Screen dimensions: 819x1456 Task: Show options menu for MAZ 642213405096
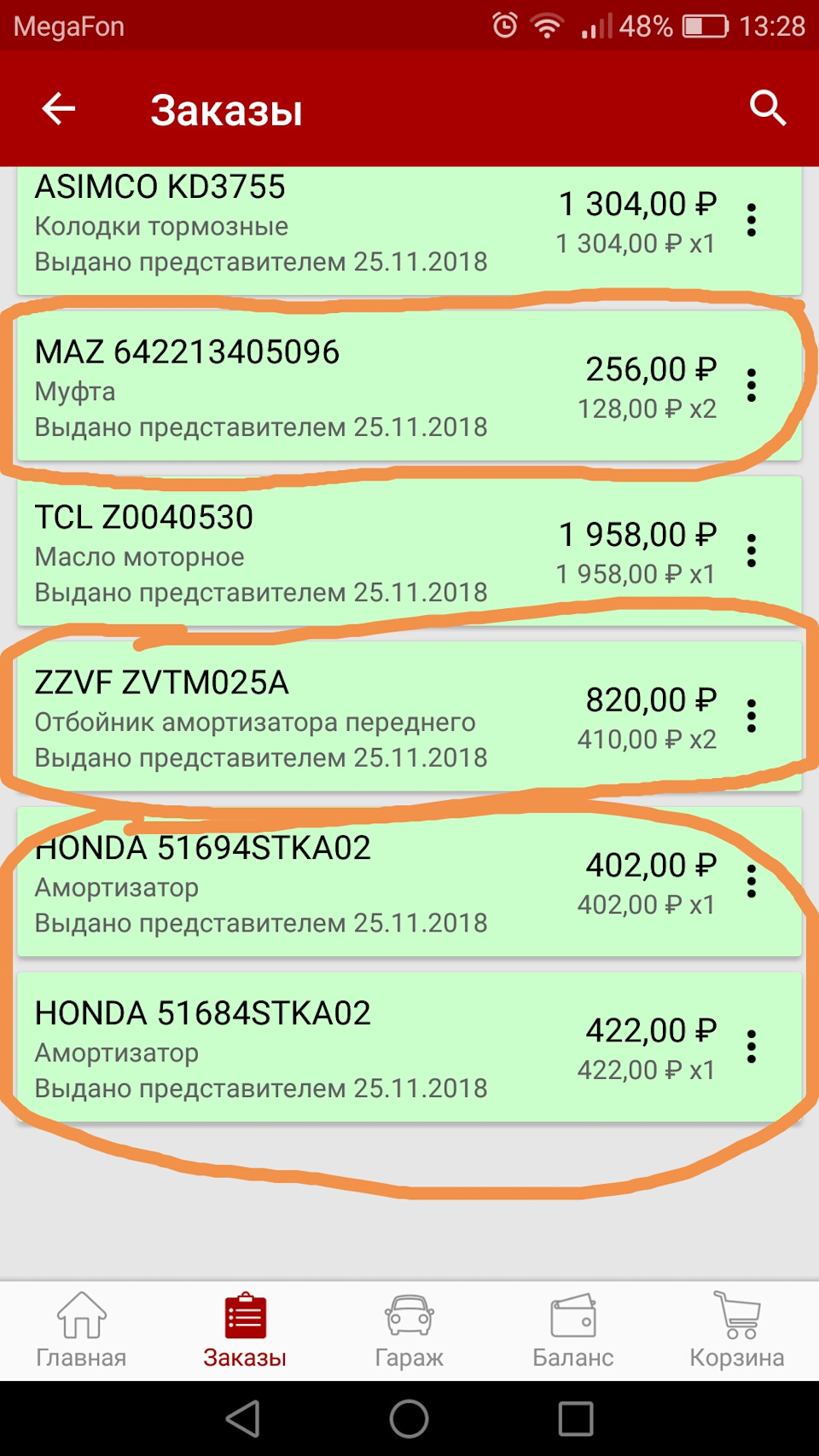click(x=751, y=386)
